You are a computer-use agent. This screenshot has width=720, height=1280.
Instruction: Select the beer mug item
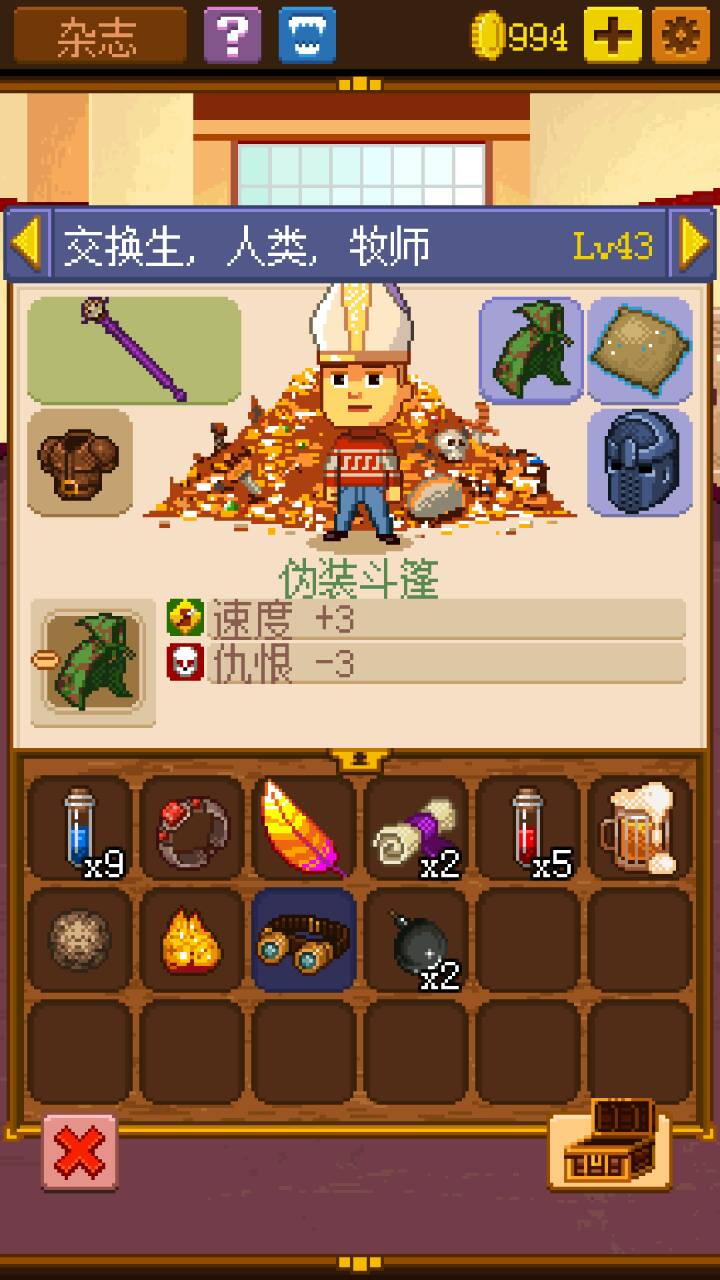pos(639,828)
